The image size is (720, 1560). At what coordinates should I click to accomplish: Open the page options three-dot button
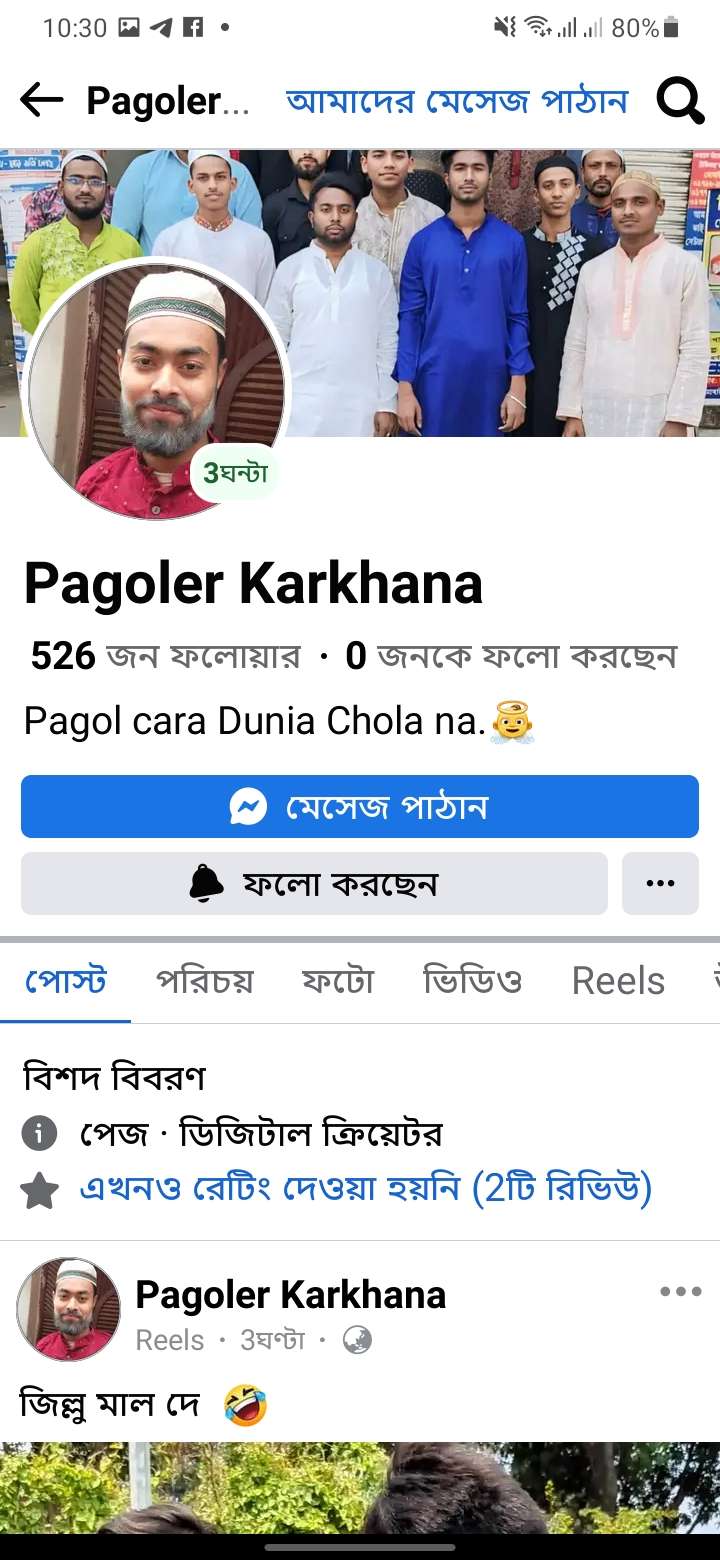tap(660, 883)
